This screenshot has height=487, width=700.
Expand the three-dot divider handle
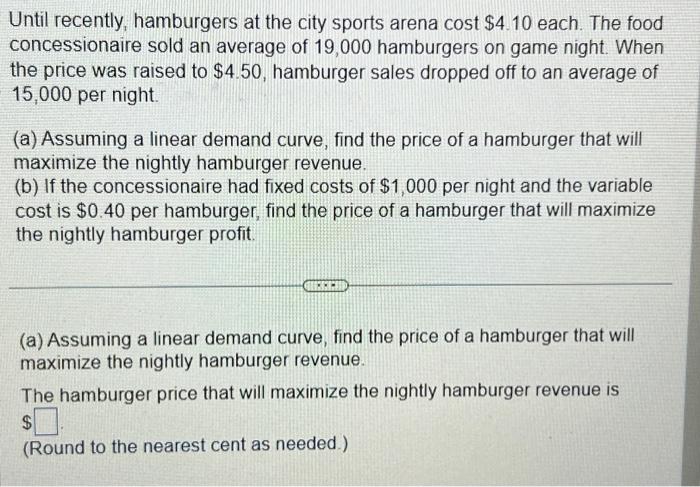[327, 286]
